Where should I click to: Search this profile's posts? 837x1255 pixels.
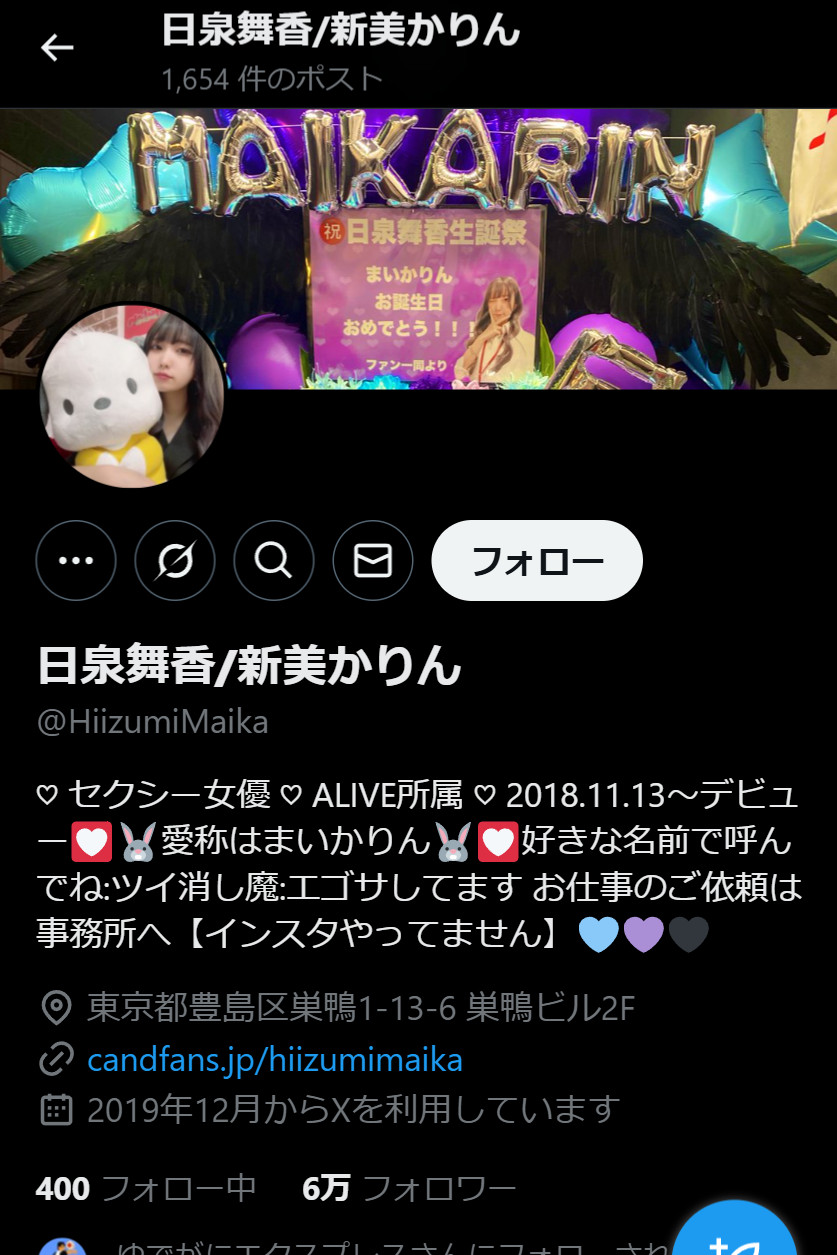click(273, 561)
